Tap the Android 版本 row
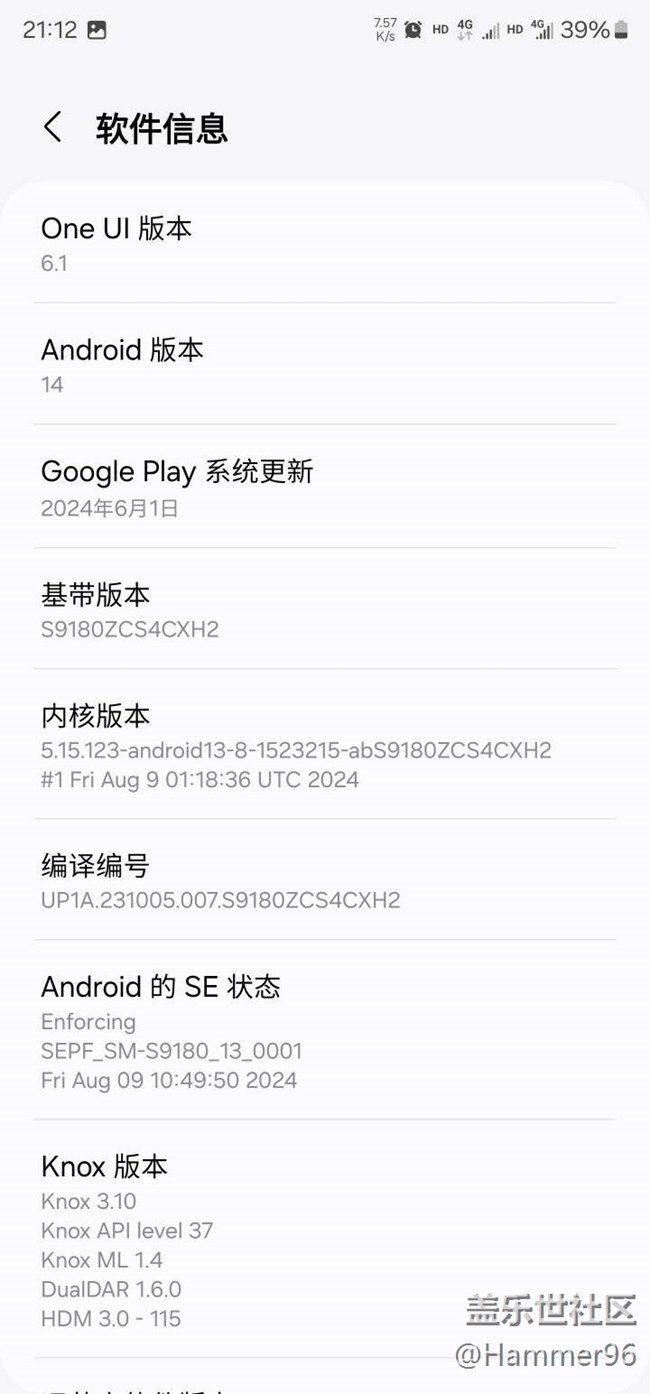The width and height of the screenshot is (650, 1394). click(324, 365)
